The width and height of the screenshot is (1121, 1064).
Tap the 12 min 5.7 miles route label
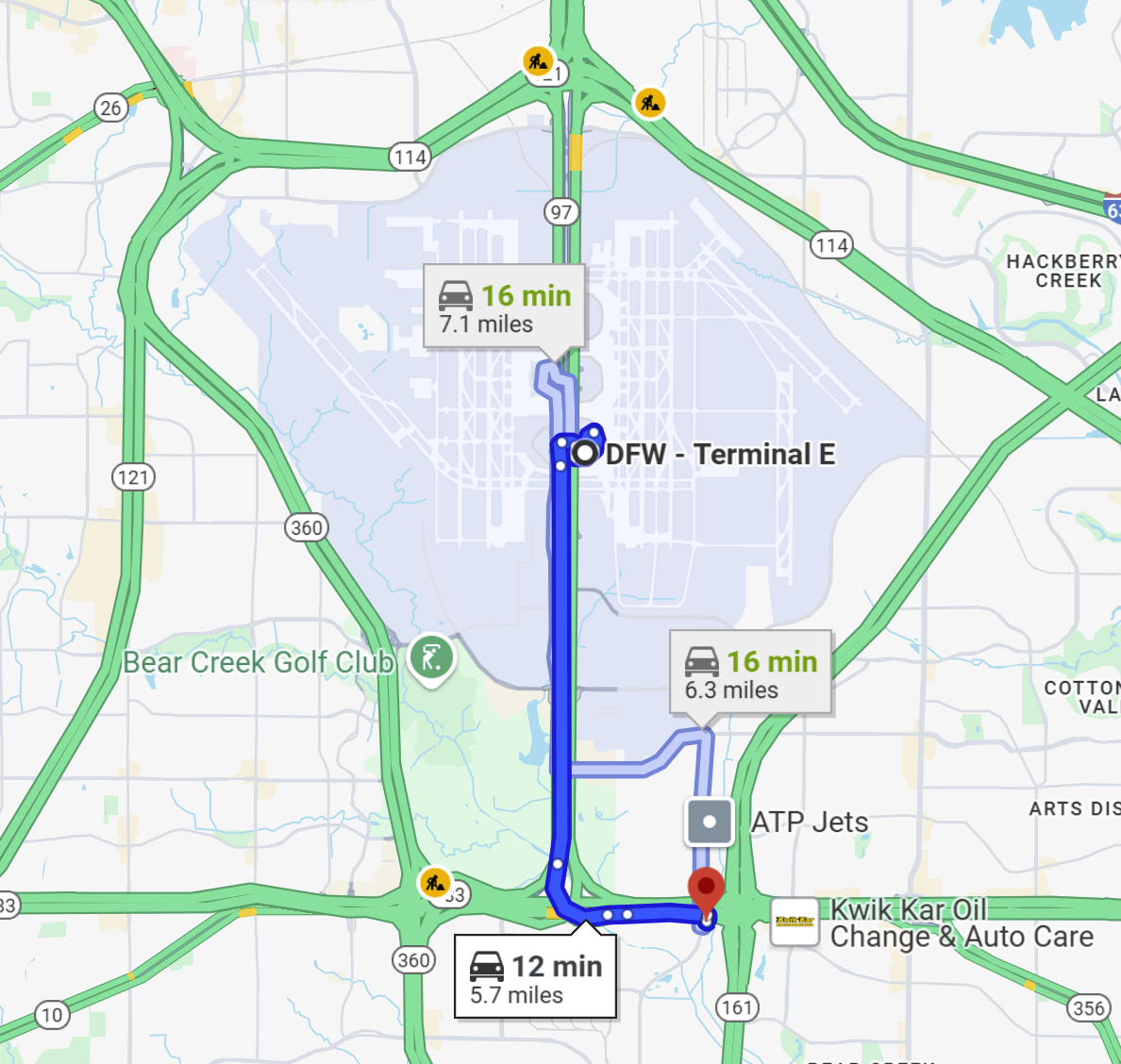(535, 978)
